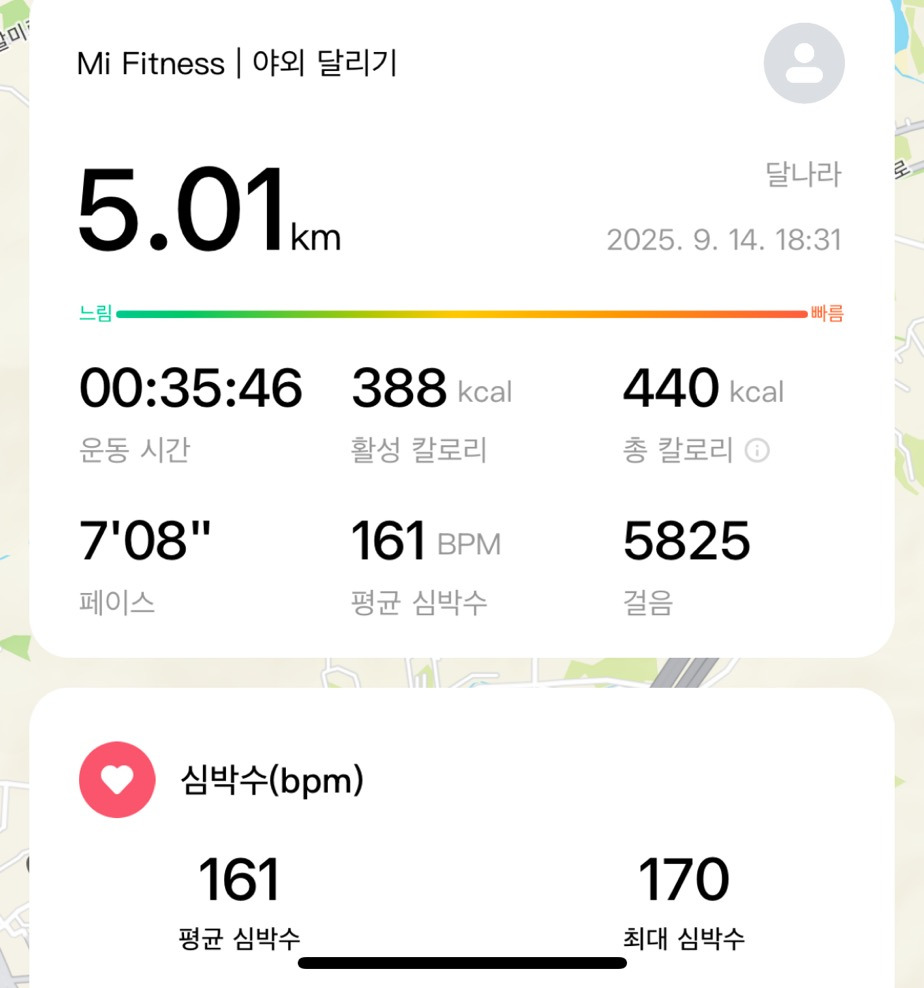Switch to the Mi Fitness header title
The image size is (924, 988).
(x=150, y=64)
